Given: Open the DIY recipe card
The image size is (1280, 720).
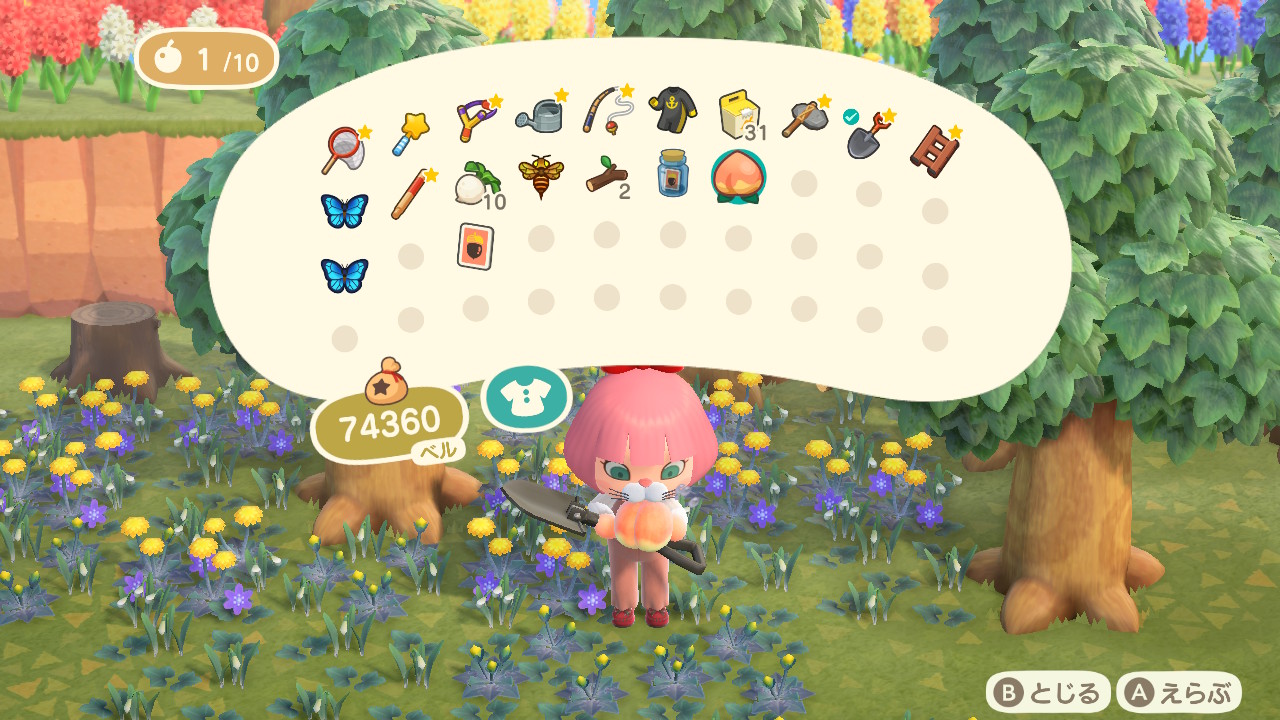Looking at the screenshot, I should (x=475, y=246).
